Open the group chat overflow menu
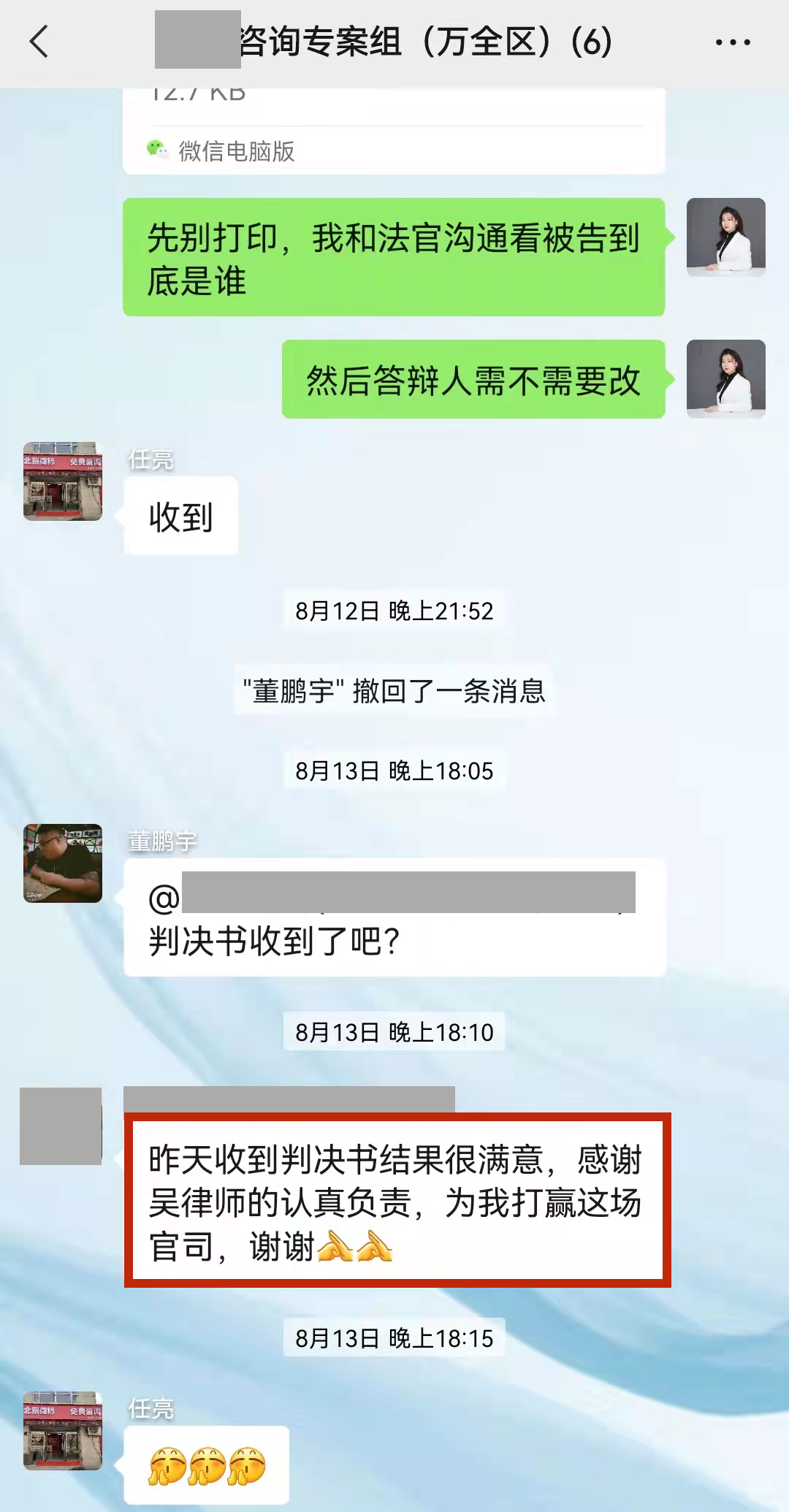 click(733, 42)
